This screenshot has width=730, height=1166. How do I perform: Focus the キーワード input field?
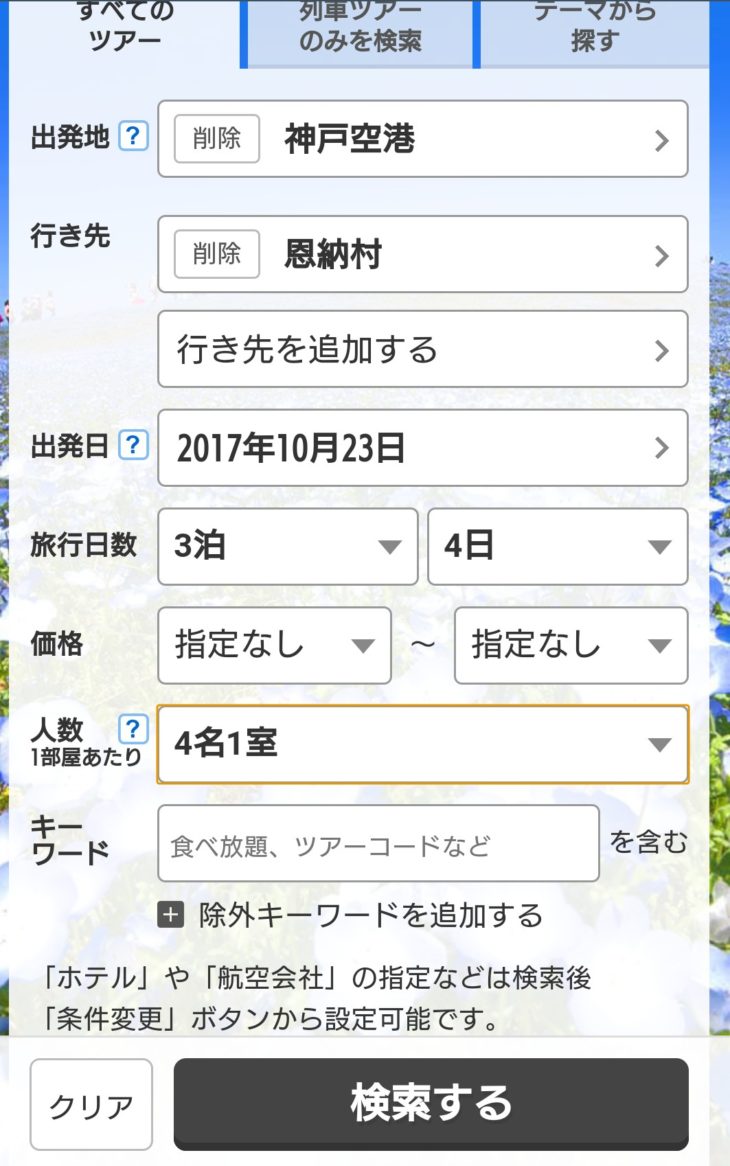pos(378,844)
